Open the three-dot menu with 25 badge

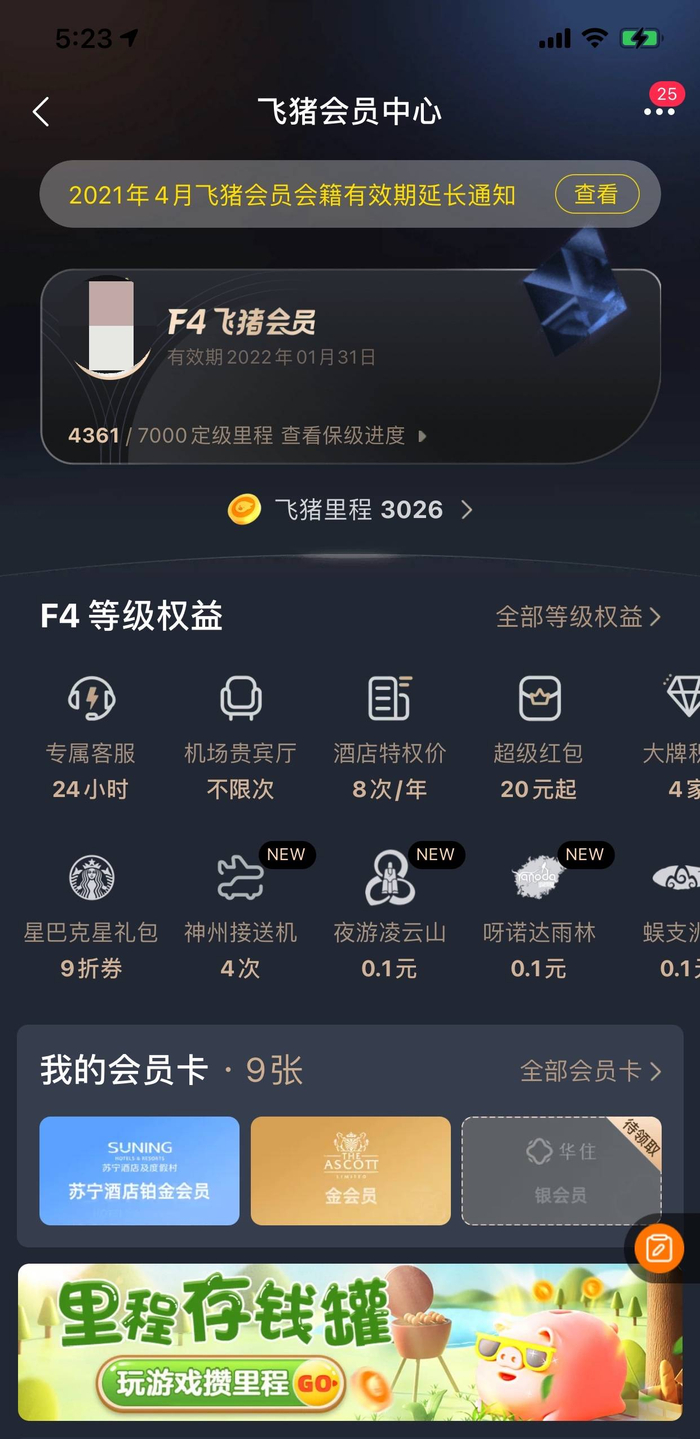(x=658, y=110)
